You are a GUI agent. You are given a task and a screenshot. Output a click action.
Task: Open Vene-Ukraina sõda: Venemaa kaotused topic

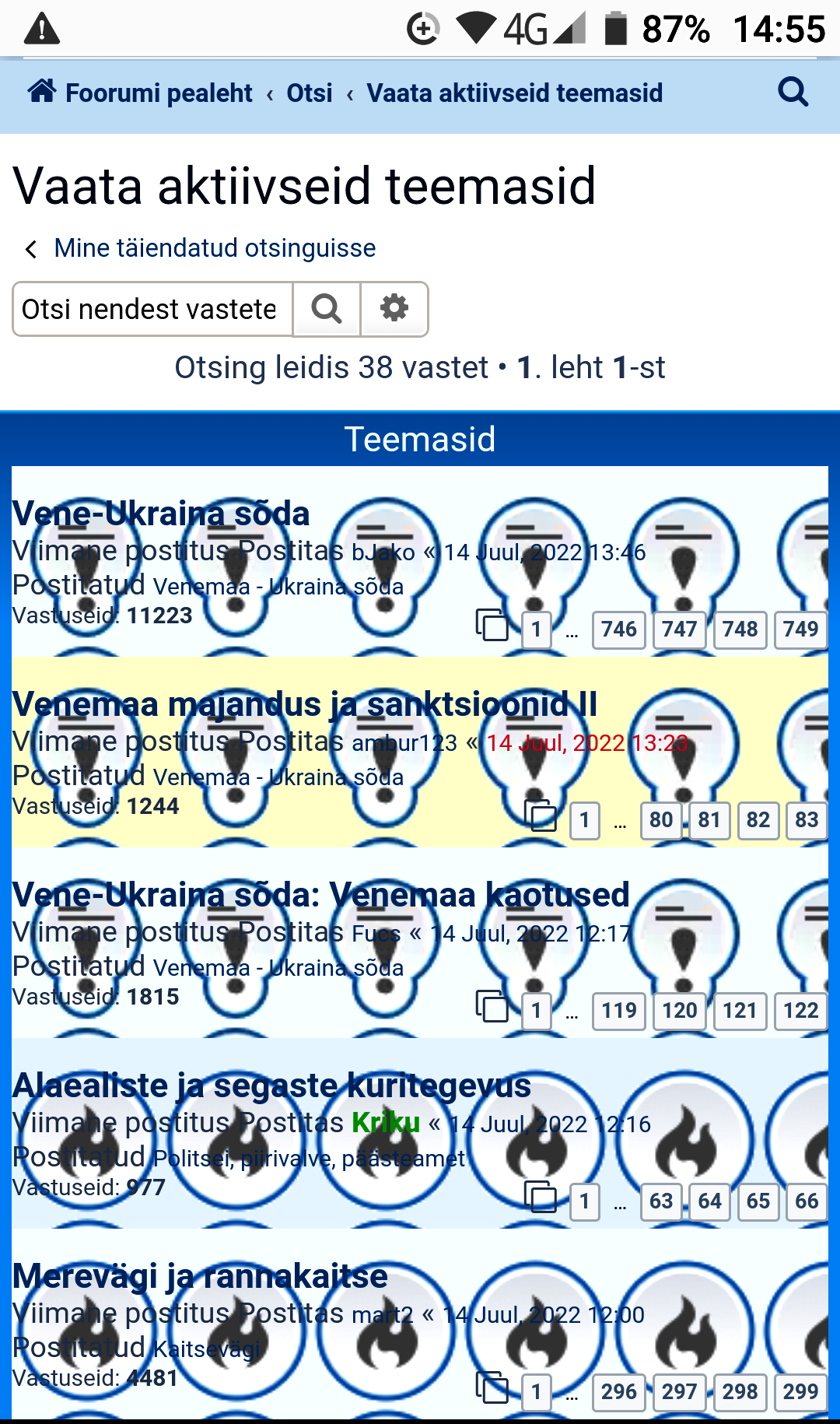pos(320,895)
